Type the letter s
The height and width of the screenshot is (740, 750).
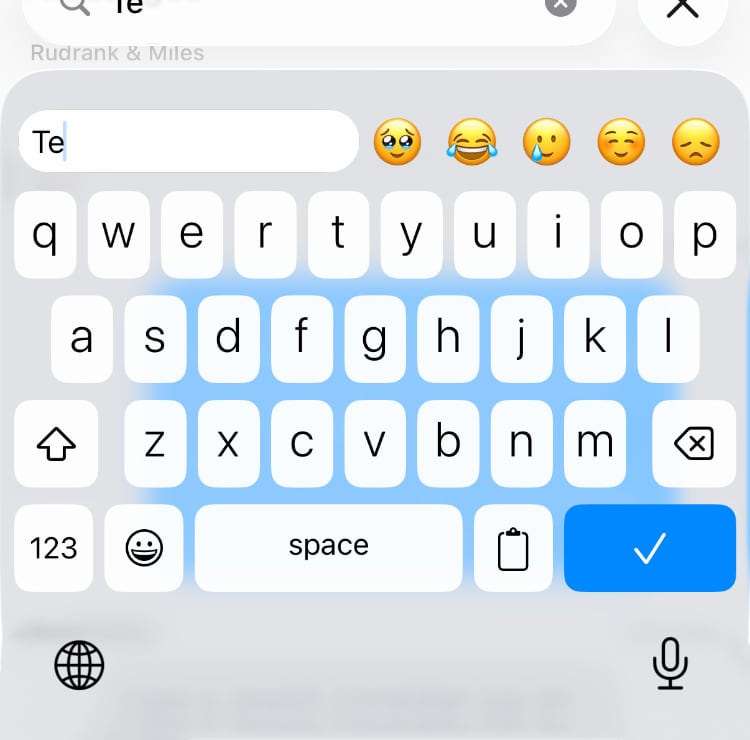[x=154, y=339]
